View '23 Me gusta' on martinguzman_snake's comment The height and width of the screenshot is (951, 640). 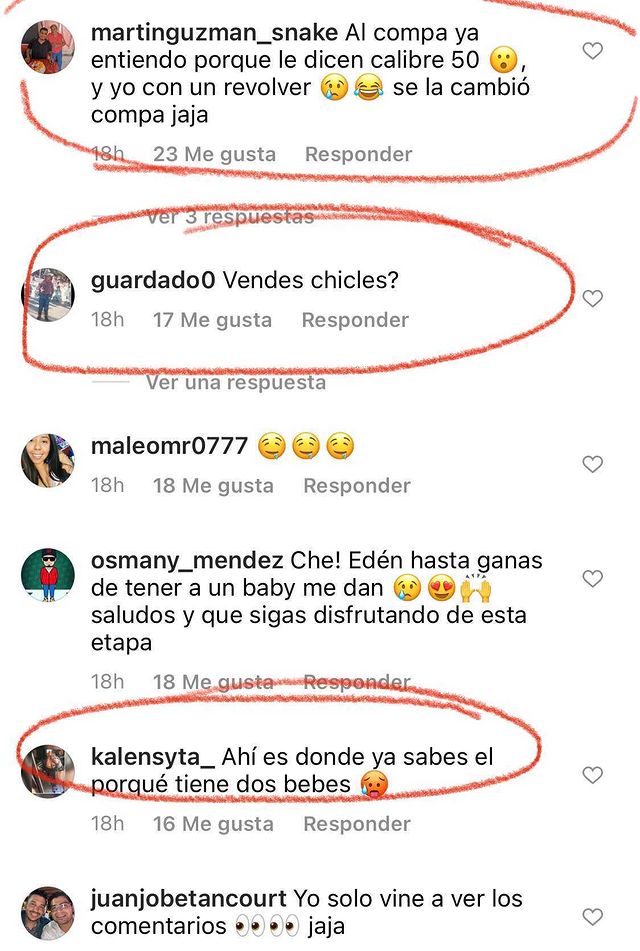pos(214,154)
